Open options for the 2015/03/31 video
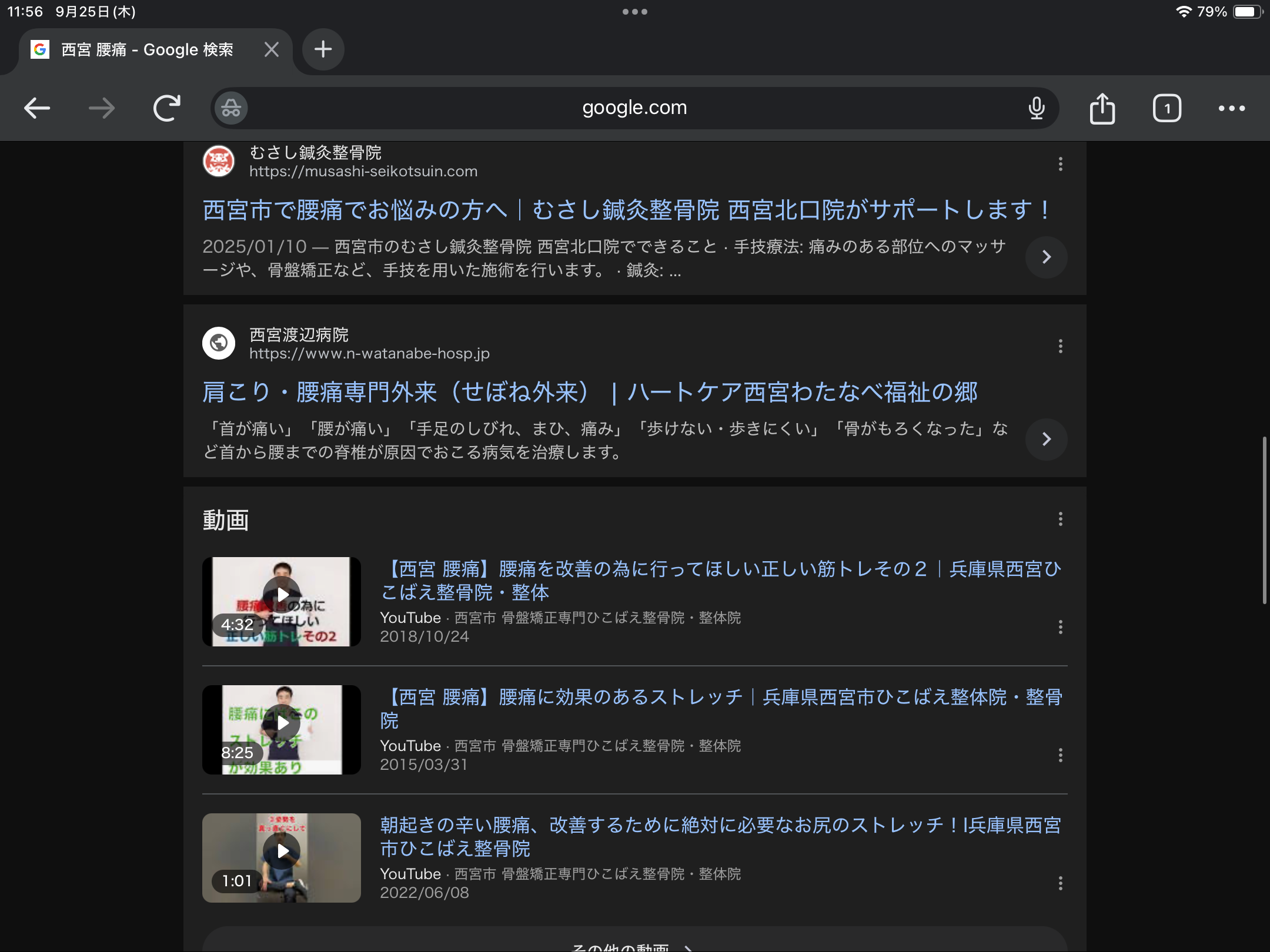1270x952 pixels. pyautogui.click(x=1060, y=755)
